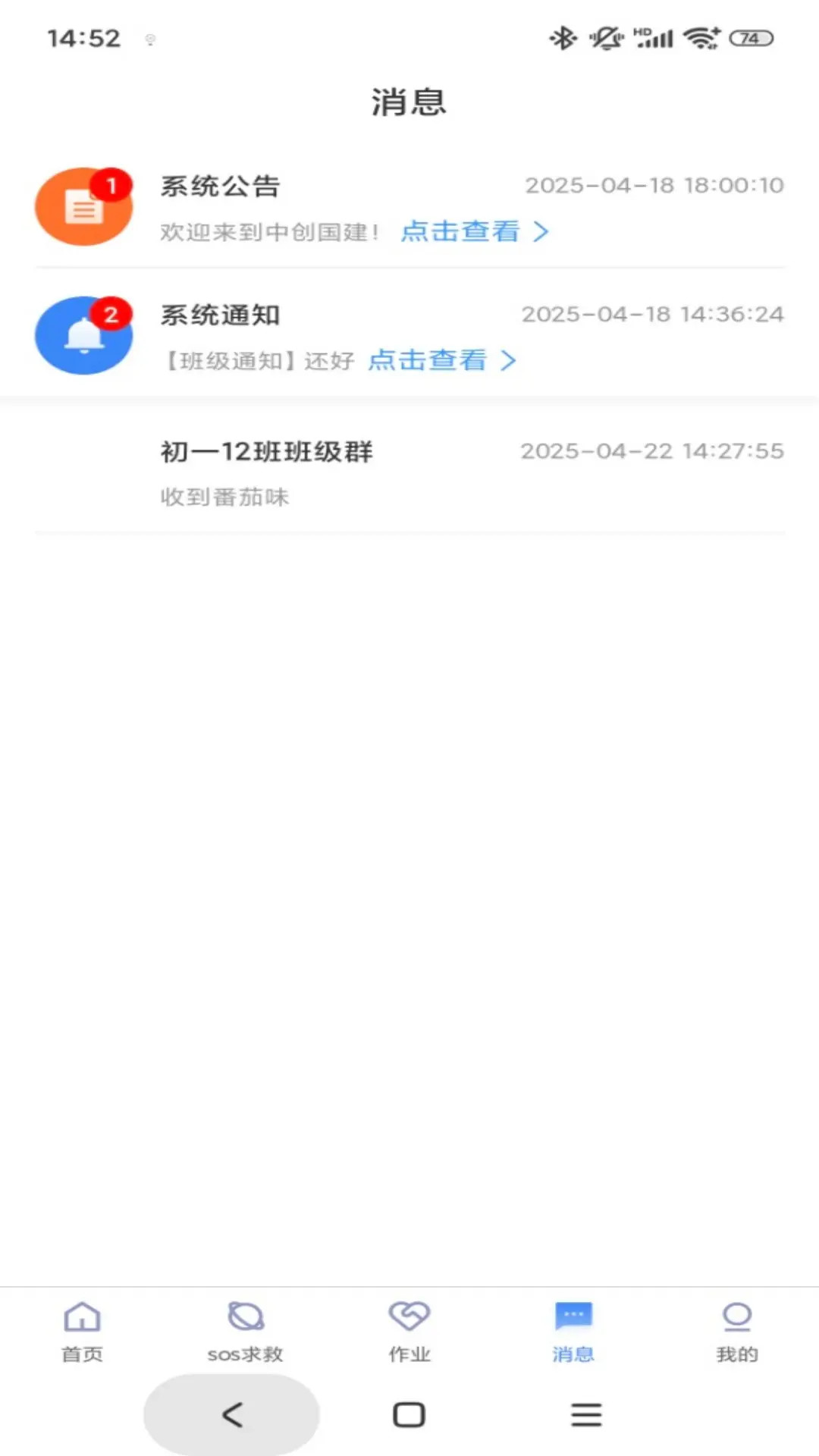The width and height of the screenshot is (819, 1456).
Task: Tap the back navigation chevron
Action: coord(231,1414)
